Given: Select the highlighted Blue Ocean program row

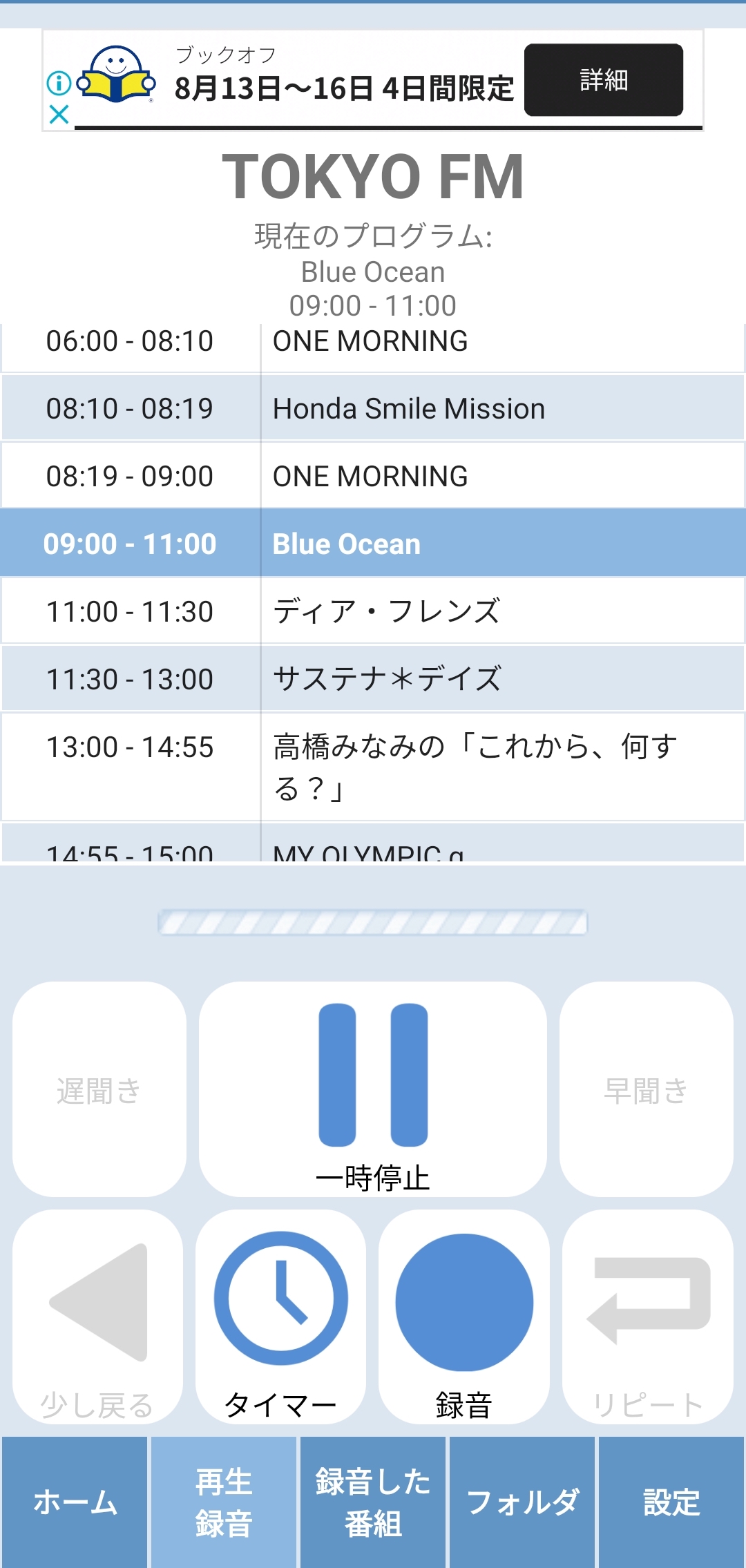Looking at the screenshot, I should (x=373, y=544).
